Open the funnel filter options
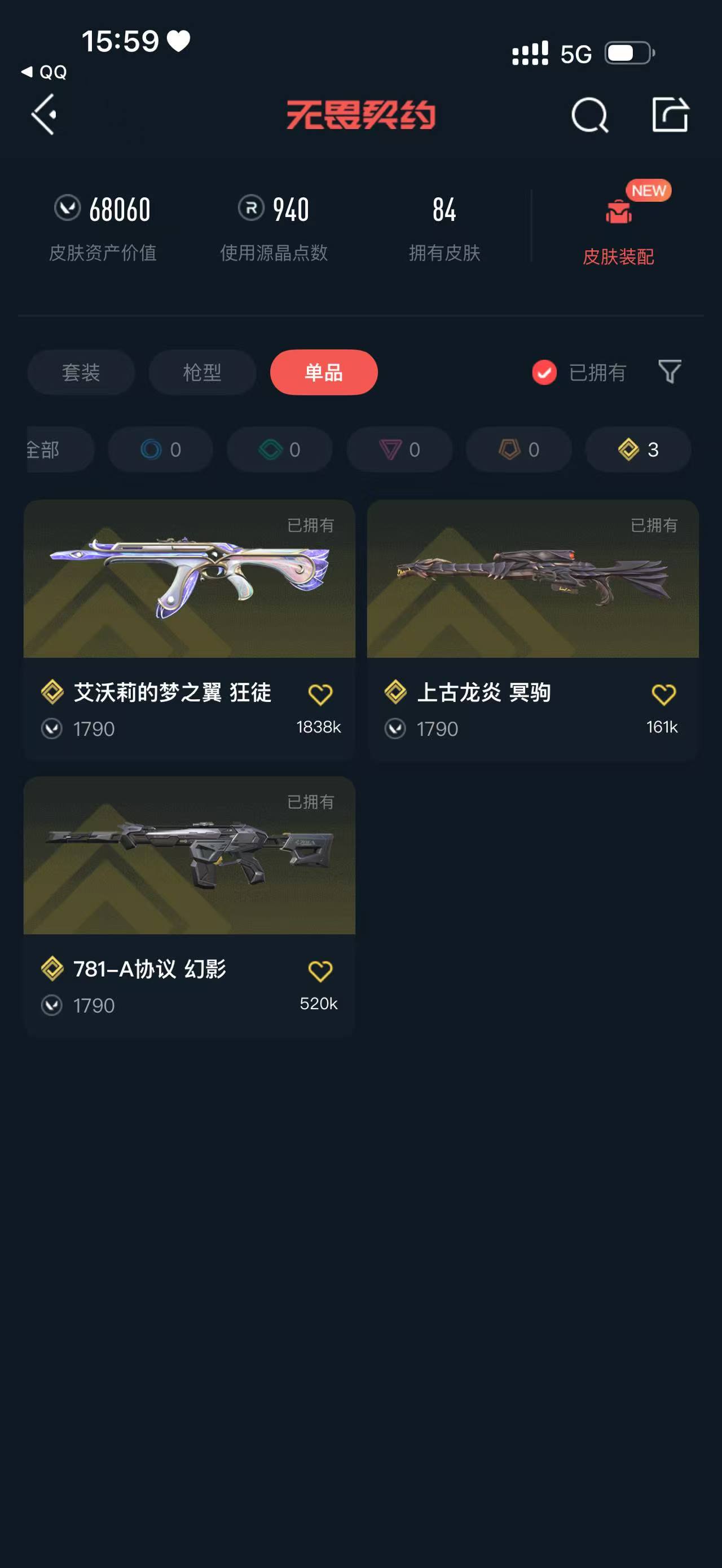Viewport: 722px width, 1568px height. point(669,372)
